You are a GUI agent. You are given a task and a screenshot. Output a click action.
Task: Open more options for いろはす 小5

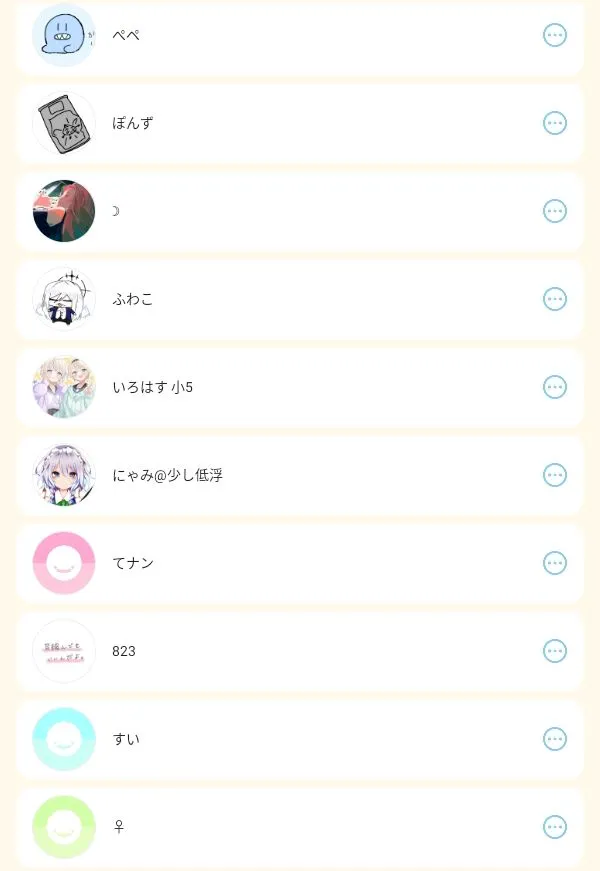coord(554,387)
